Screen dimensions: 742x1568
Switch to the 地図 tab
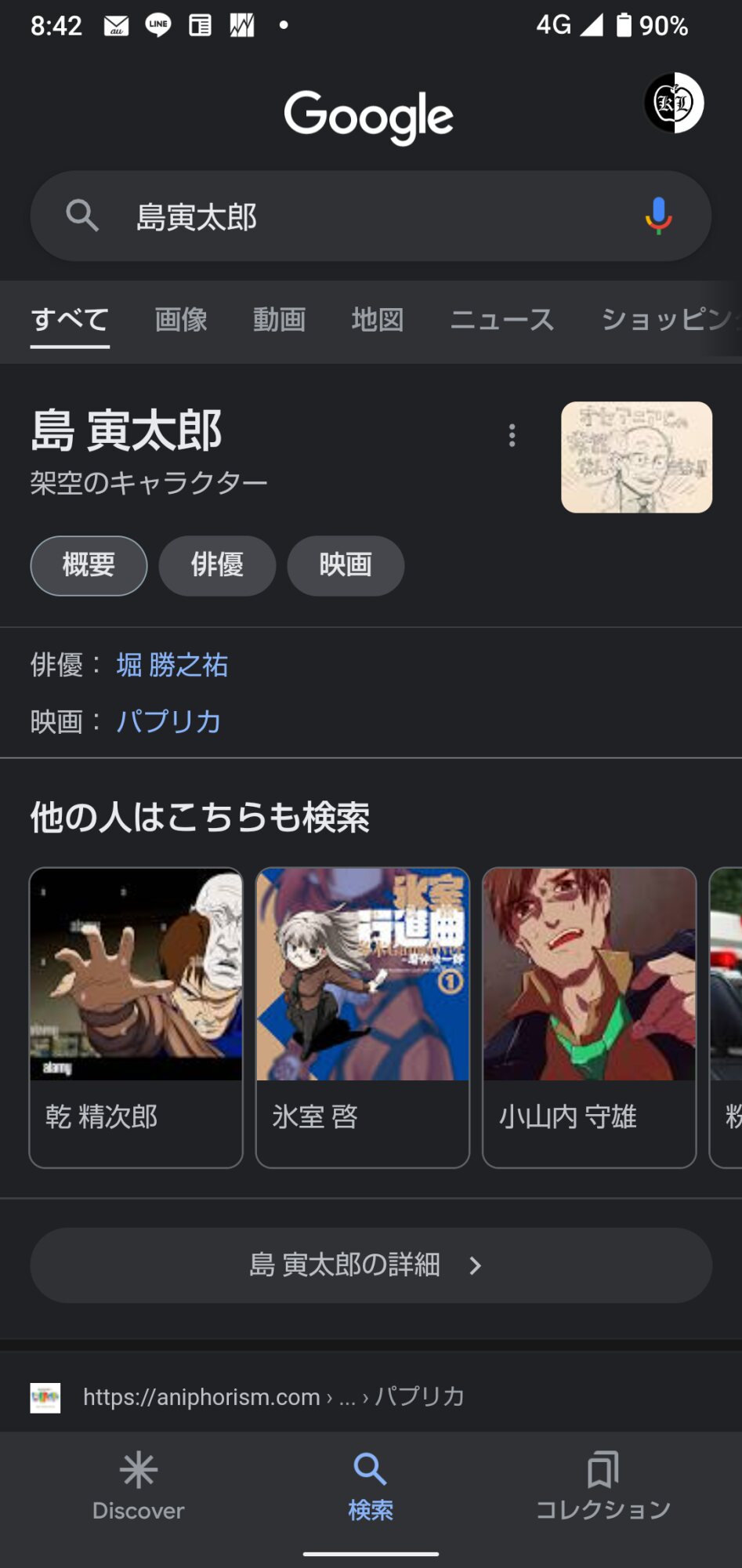pyautogui.click(x=378, y=320)
